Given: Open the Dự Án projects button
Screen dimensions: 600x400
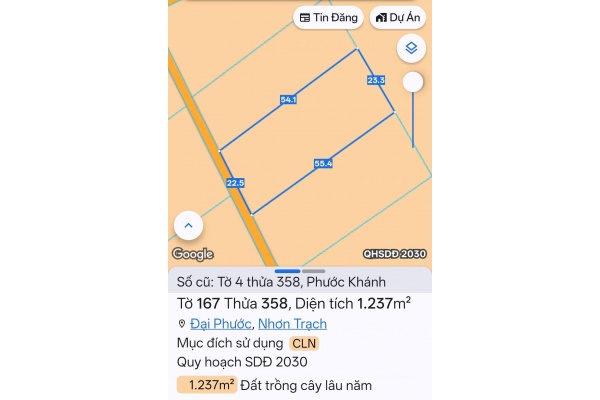Looking at the screenshot, I should click(x=398, y=17).
